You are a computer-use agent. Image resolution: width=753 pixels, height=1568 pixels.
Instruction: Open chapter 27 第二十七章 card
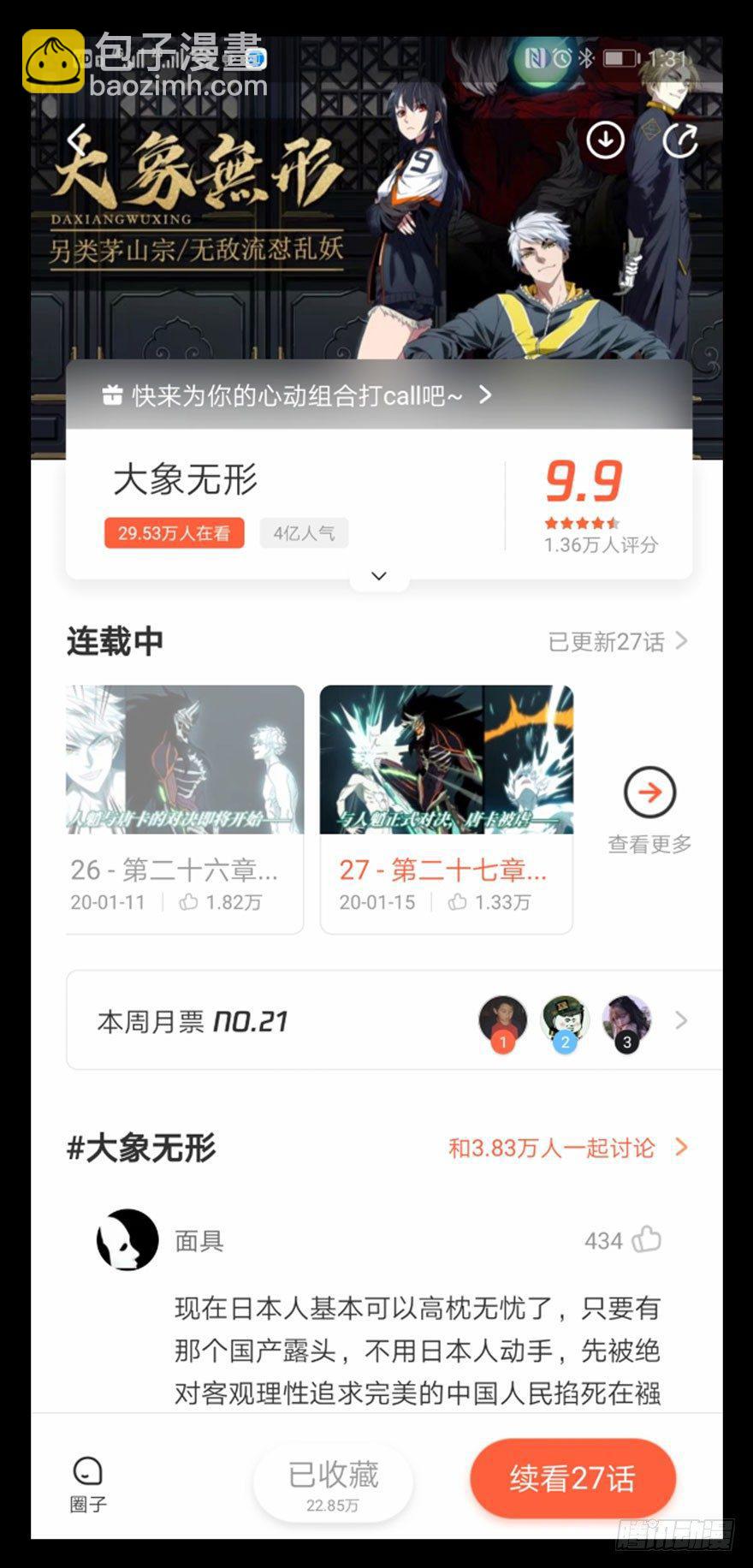[446, 808]
